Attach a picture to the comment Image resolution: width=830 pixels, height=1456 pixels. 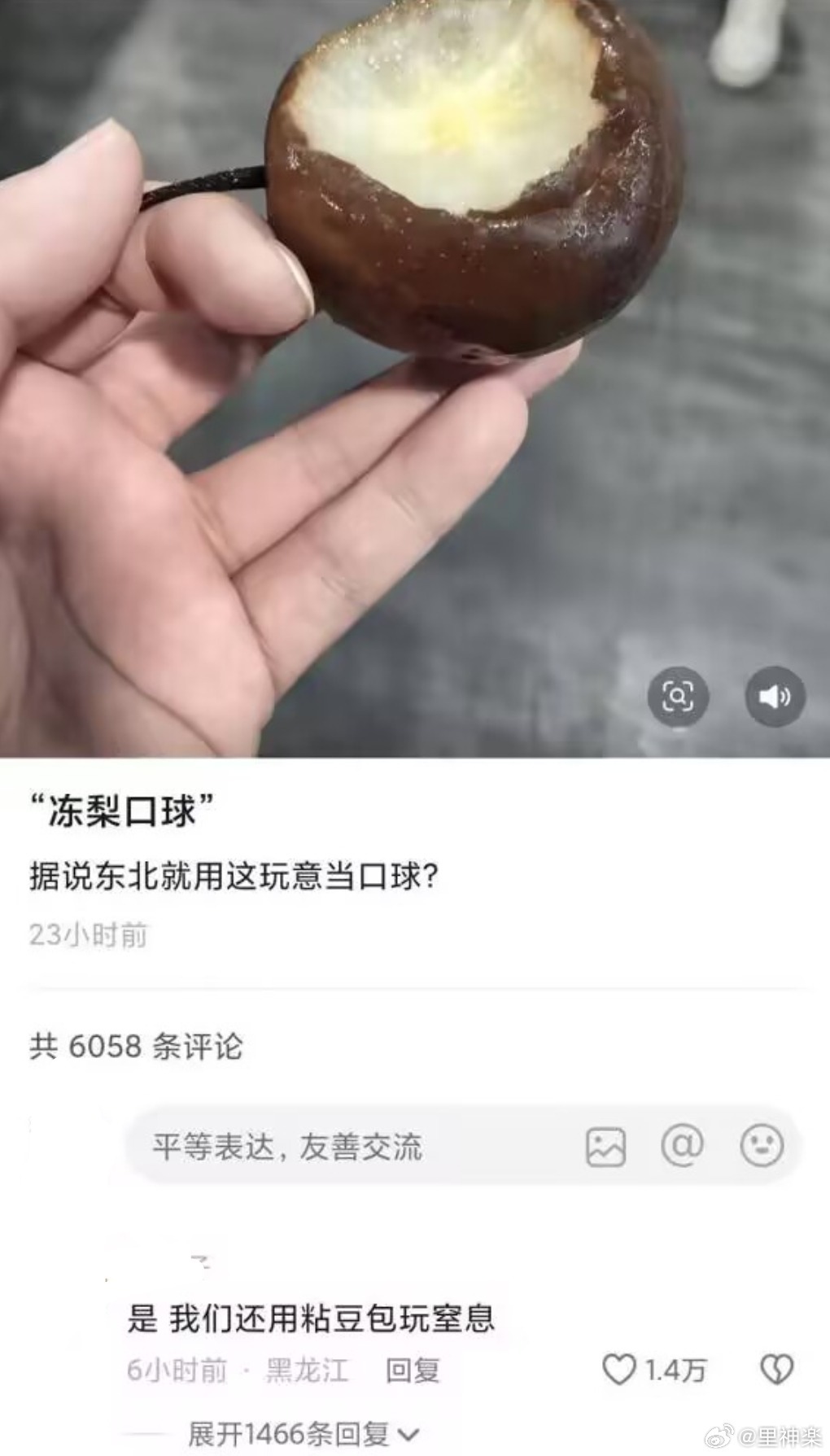(606, 1148)
